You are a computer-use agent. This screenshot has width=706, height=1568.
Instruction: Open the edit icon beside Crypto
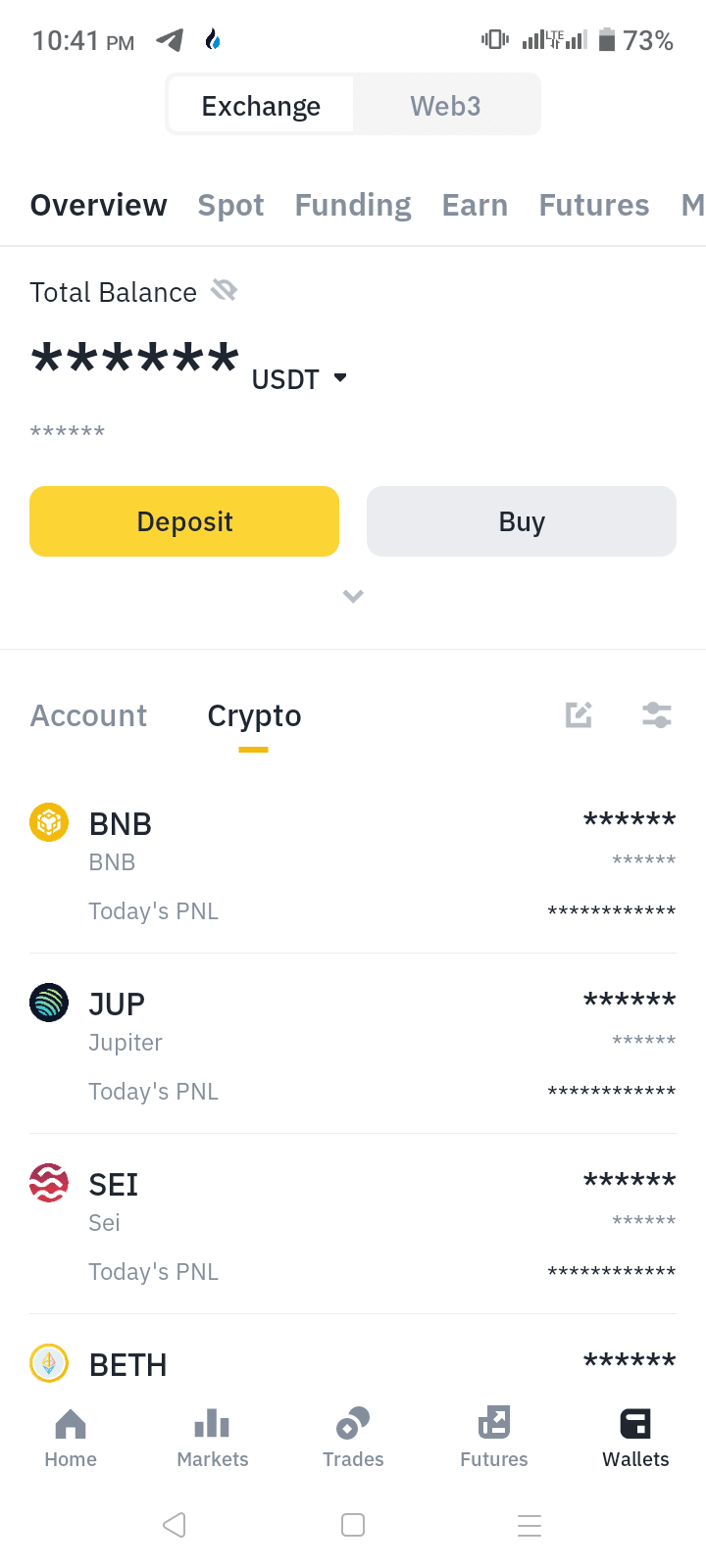click(x=579, y=715)
